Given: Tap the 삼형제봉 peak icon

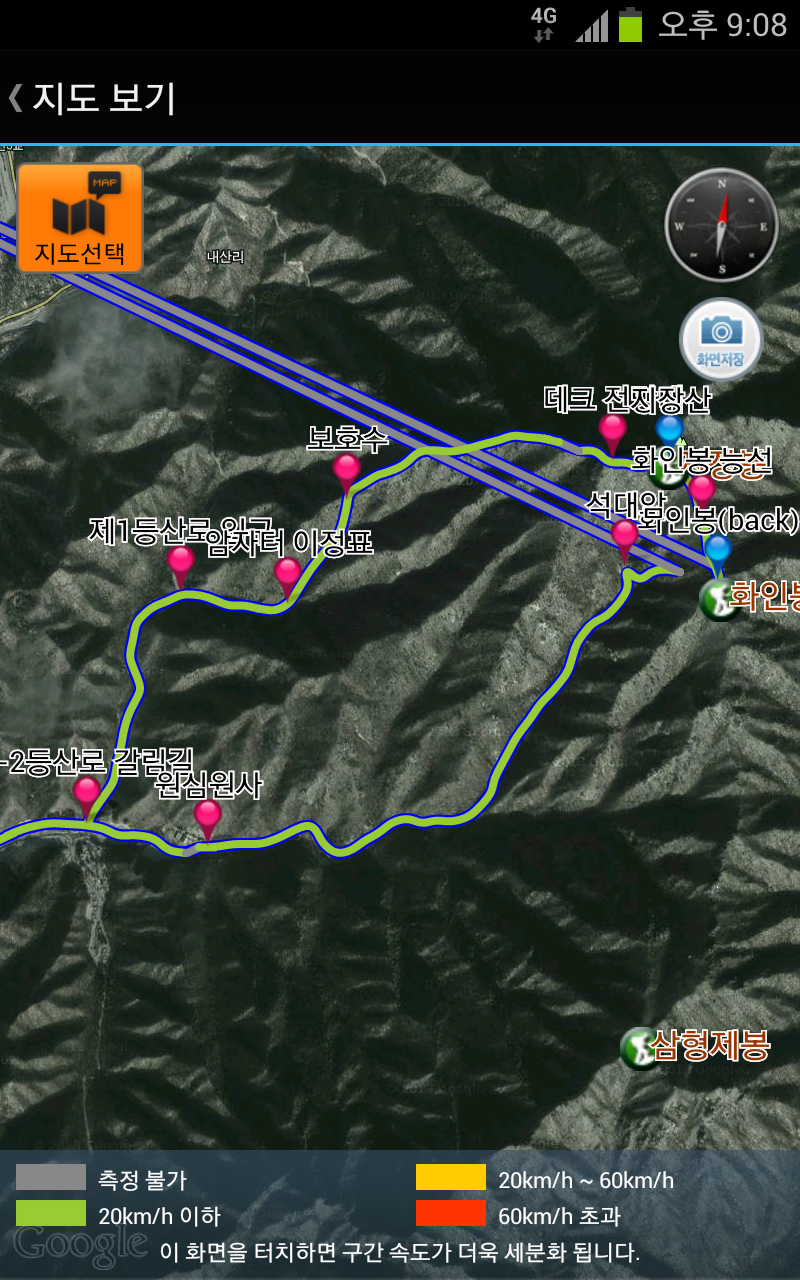Looking at the screenshot, I should 638,1047.
